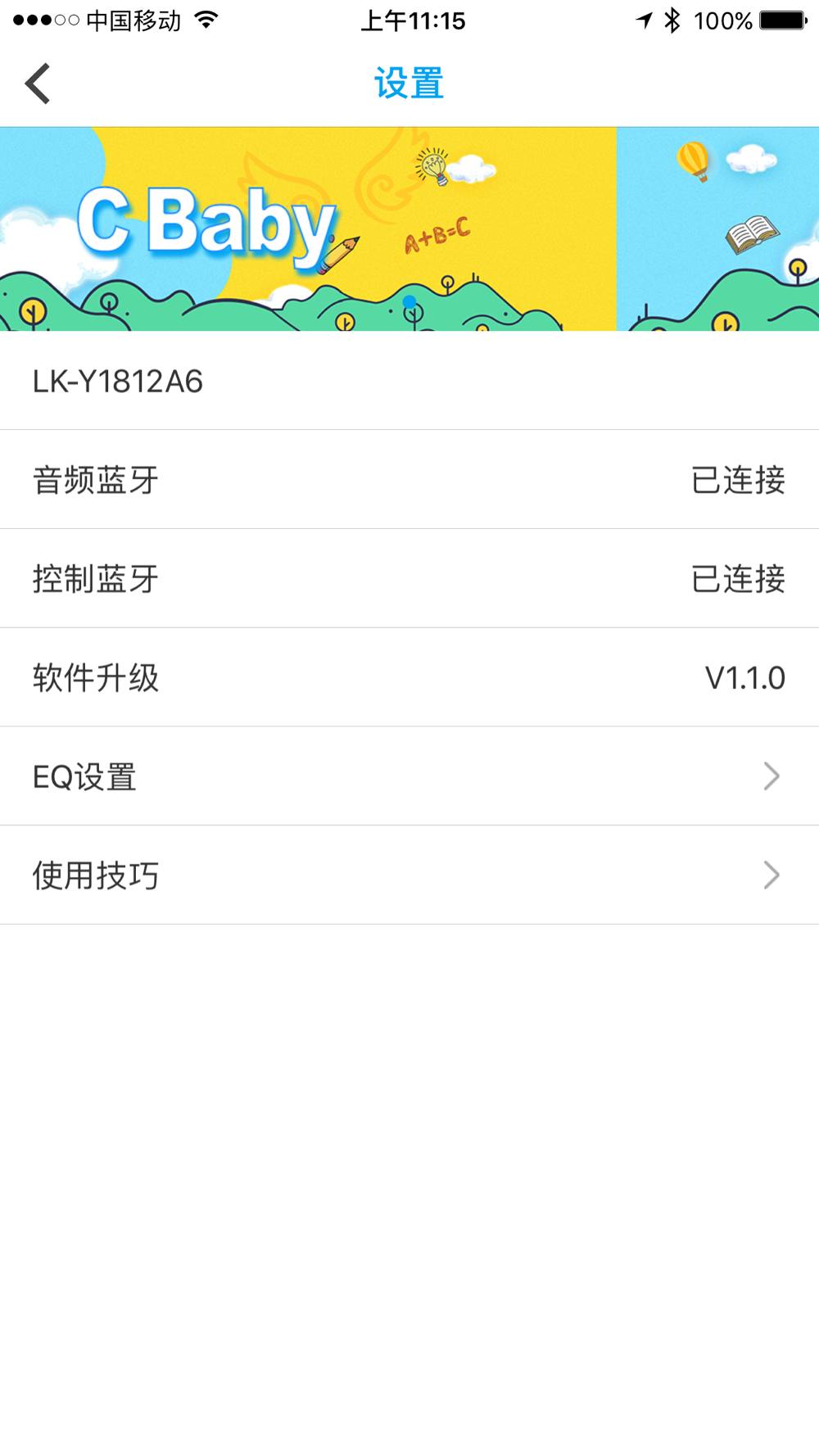Tap the 控制蓝牙 connection row
Viewport: 819px width, 1456px height.
(x=409, y=579)
